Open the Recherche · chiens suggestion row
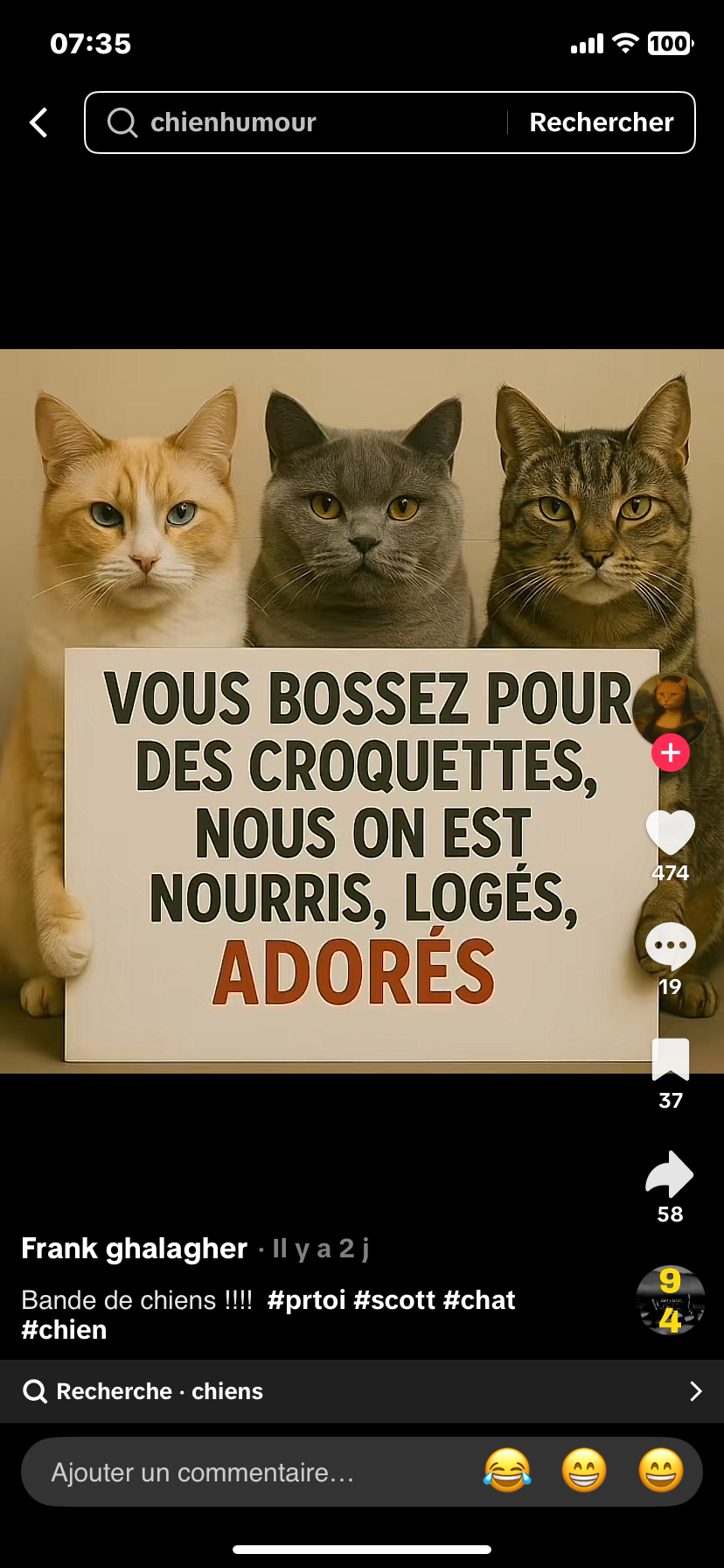Image resolution: width=724 pixels, height=1568 pixels. [x=361, y=1391]
